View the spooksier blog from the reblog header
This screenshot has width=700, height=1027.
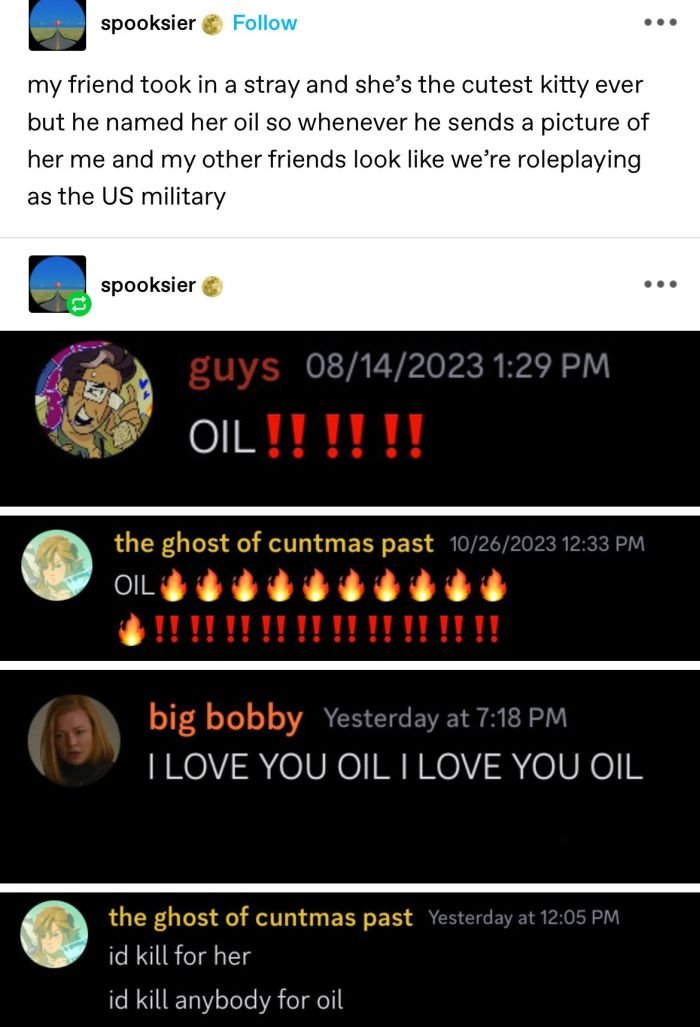coord(148,285)
